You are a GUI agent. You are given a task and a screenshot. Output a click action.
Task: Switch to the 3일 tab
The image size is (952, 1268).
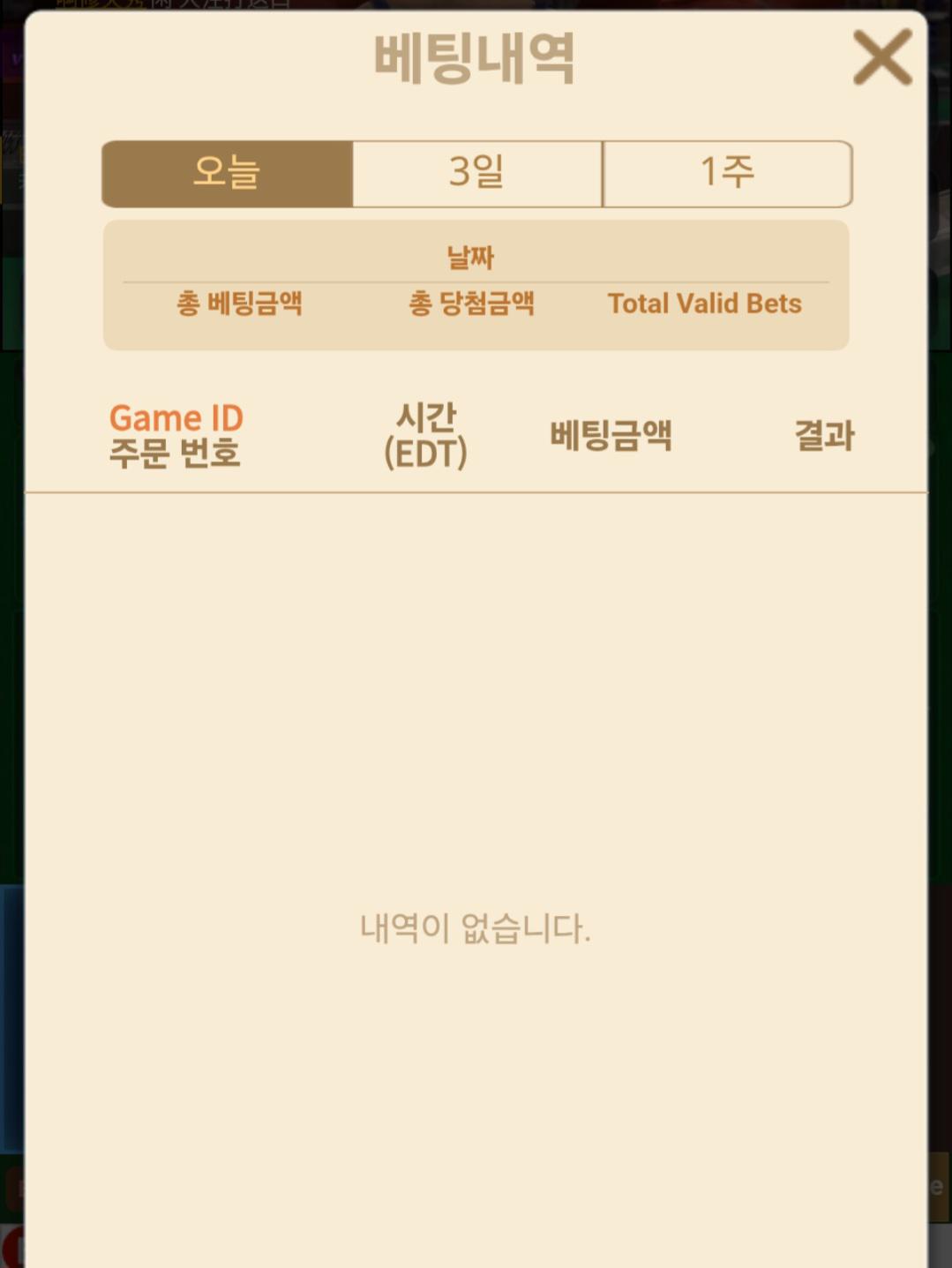pyautogui.click(x=477, y=173)
